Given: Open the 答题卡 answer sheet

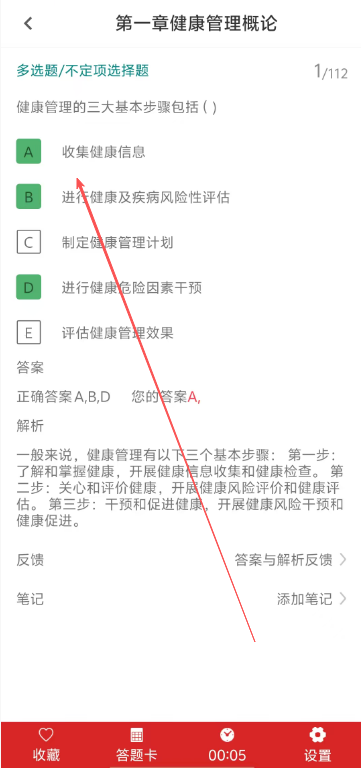Looking at the screenshot, I should (x=136, y=744).
